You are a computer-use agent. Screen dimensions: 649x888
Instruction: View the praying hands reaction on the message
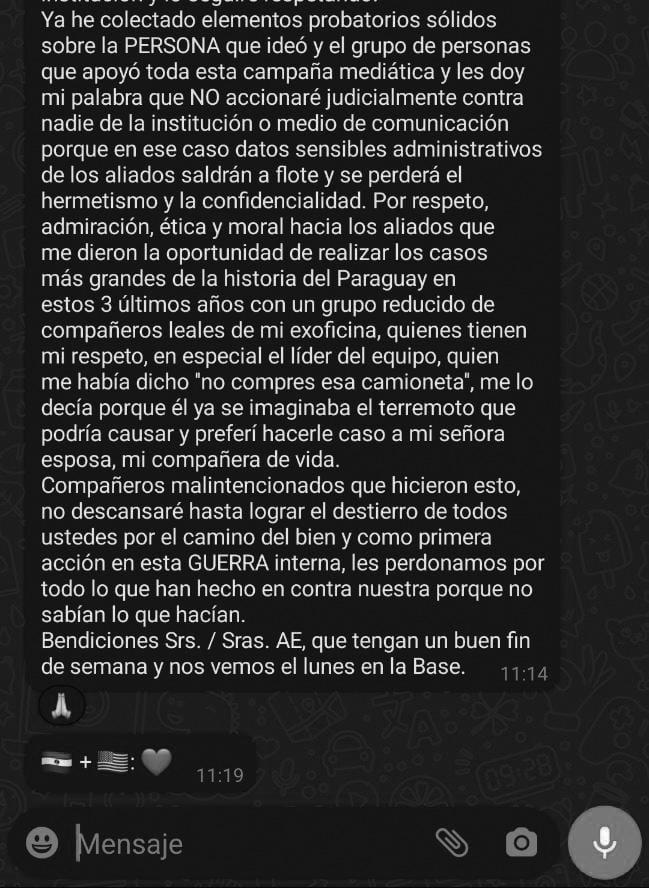tap(62, 707)
